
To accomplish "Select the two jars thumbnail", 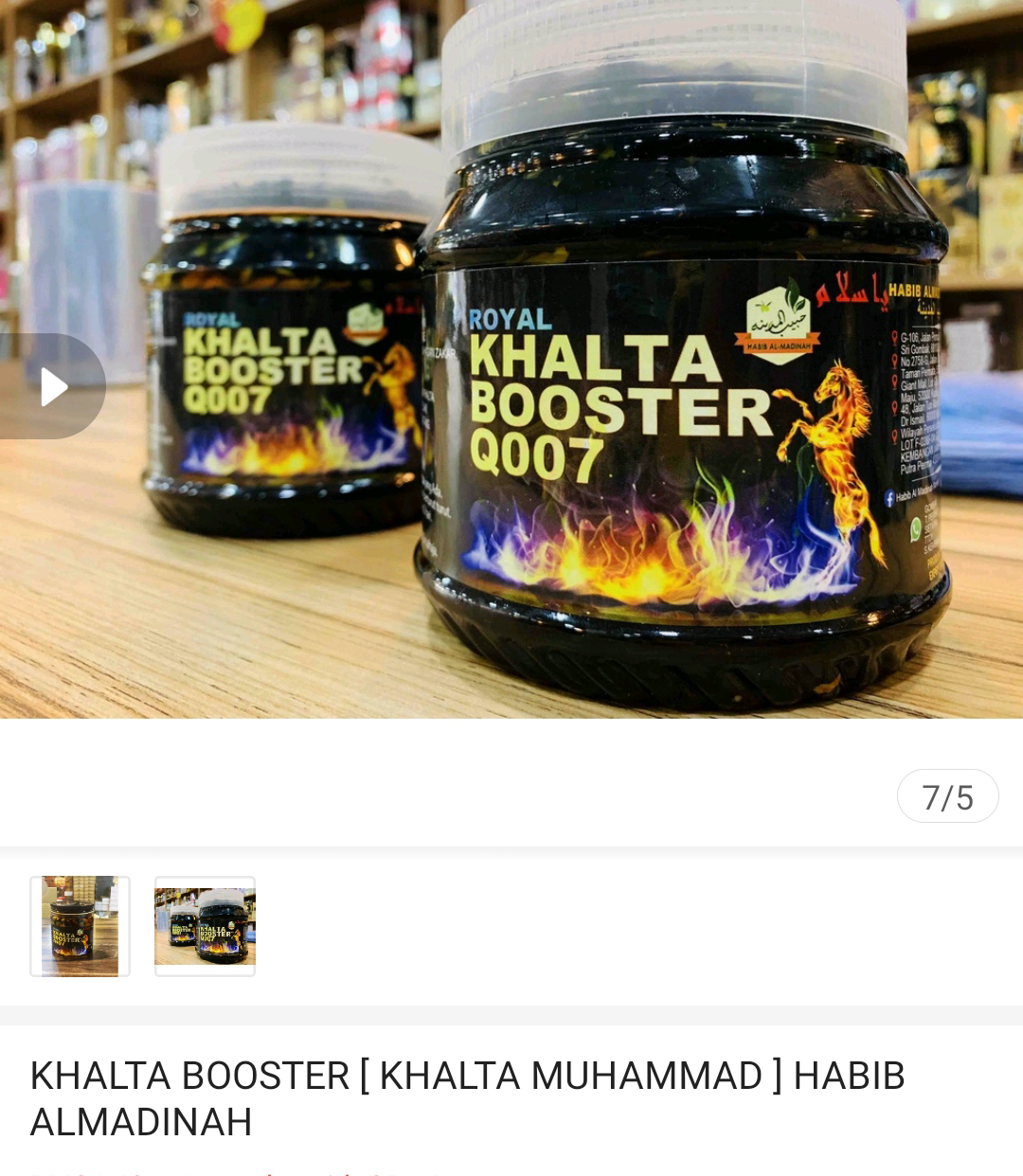I will [x=206, y=926].
